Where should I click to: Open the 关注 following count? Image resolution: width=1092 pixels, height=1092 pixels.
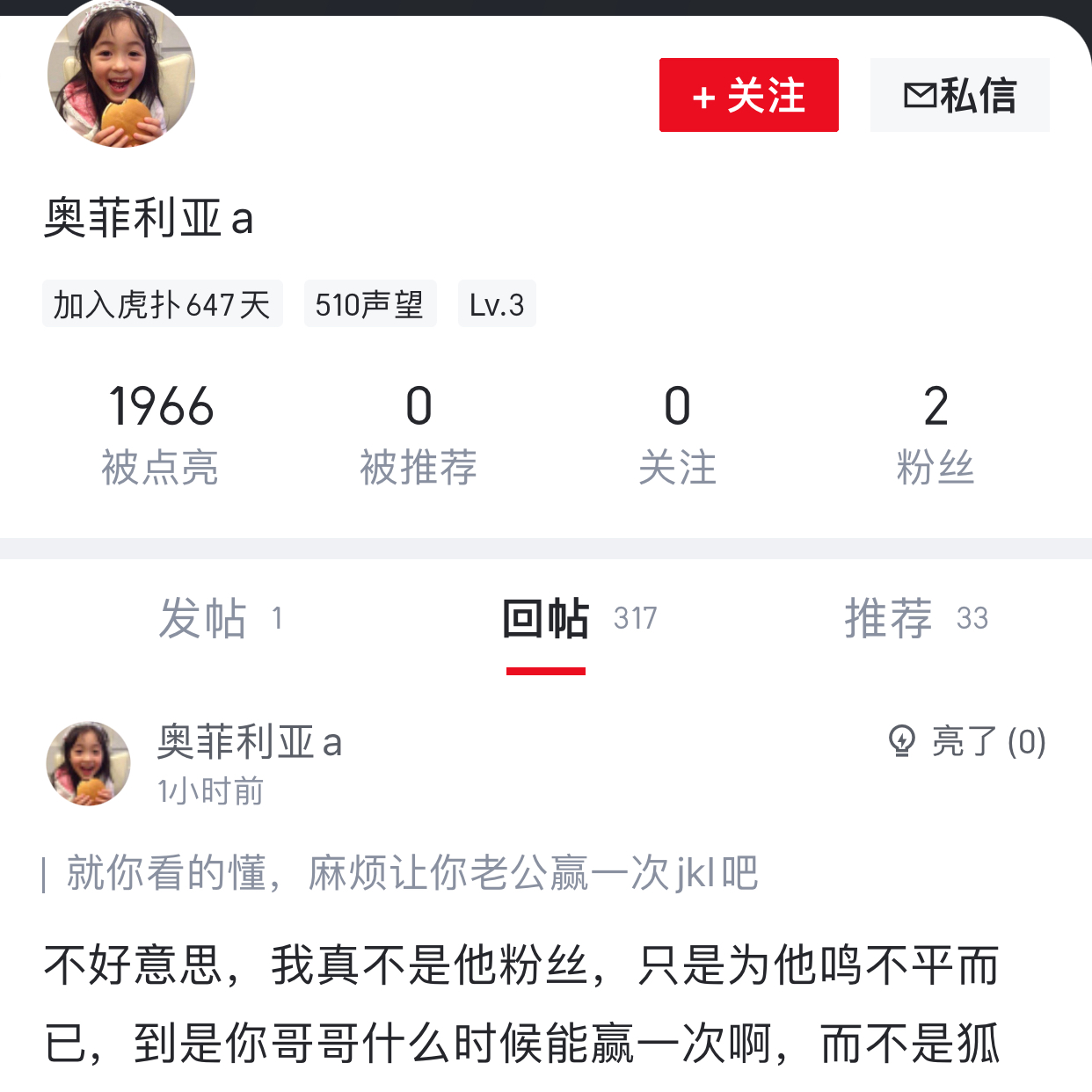coord(677,433)
